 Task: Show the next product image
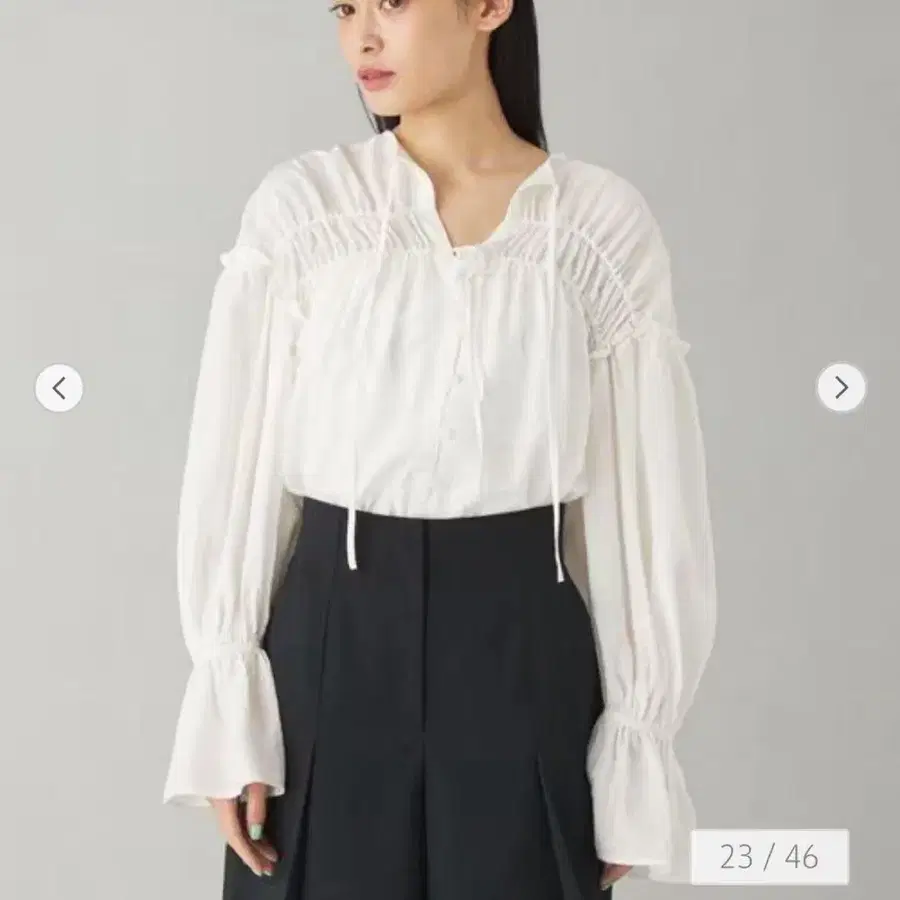(x=841, y=387)
